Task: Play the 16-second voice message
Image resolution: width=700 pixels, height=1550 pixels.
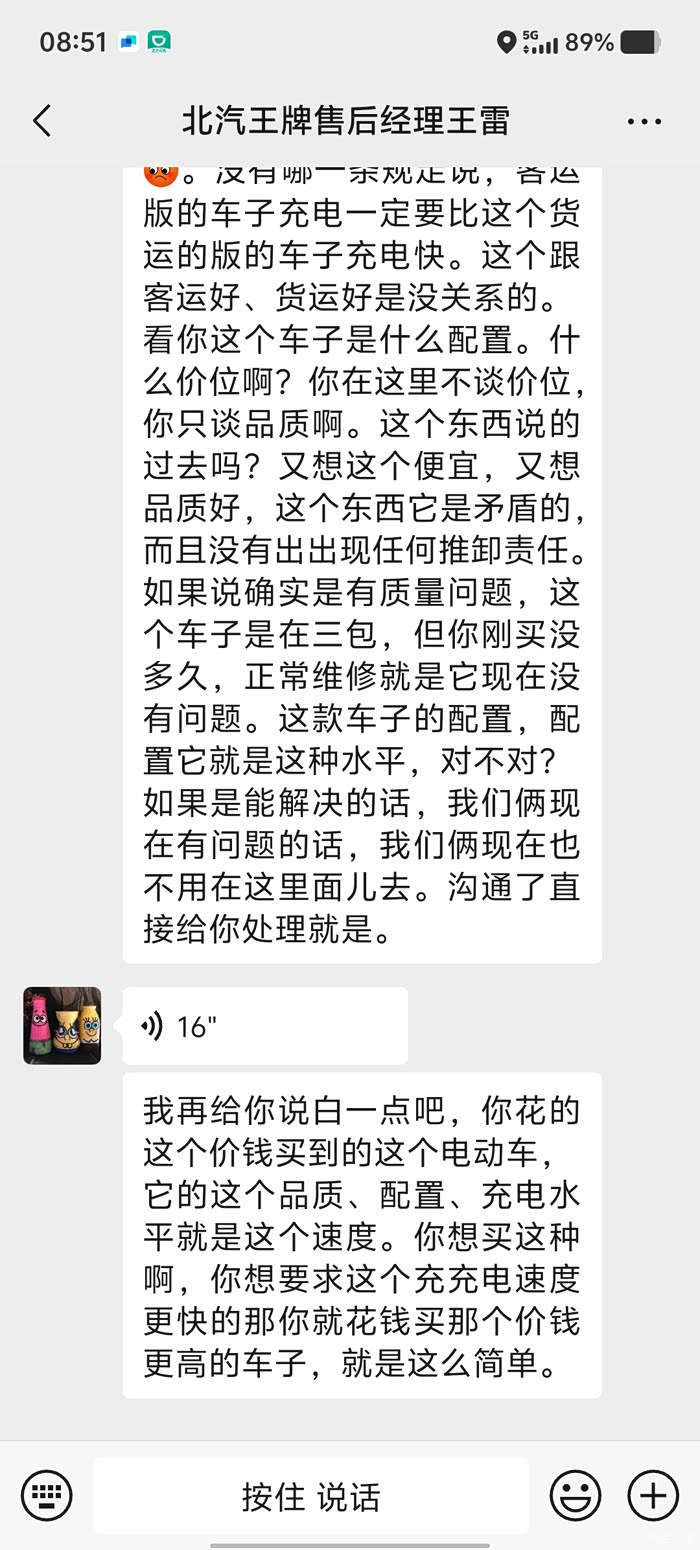Action: [x=265, y=1025]
